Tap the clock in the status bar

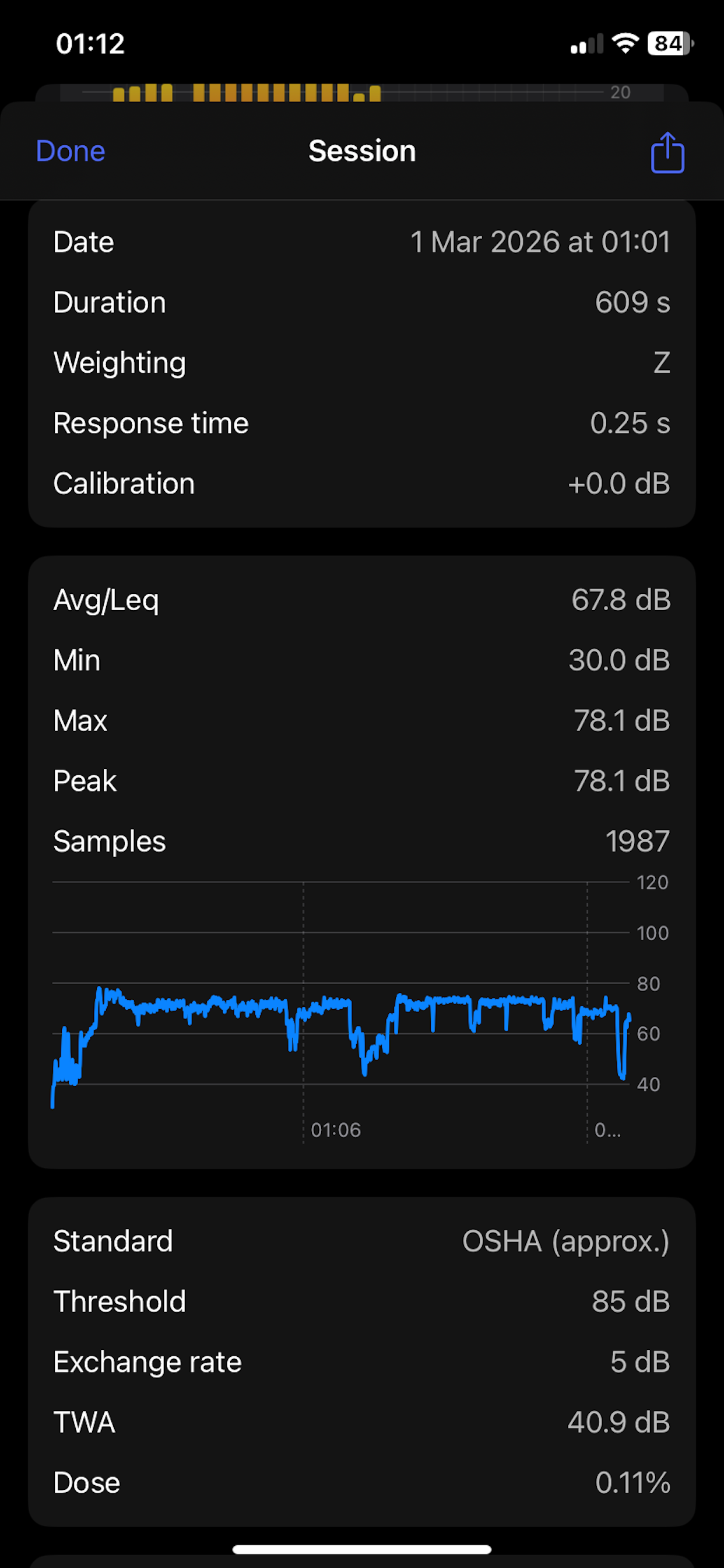pyautogui.click(x=89, y=43)
